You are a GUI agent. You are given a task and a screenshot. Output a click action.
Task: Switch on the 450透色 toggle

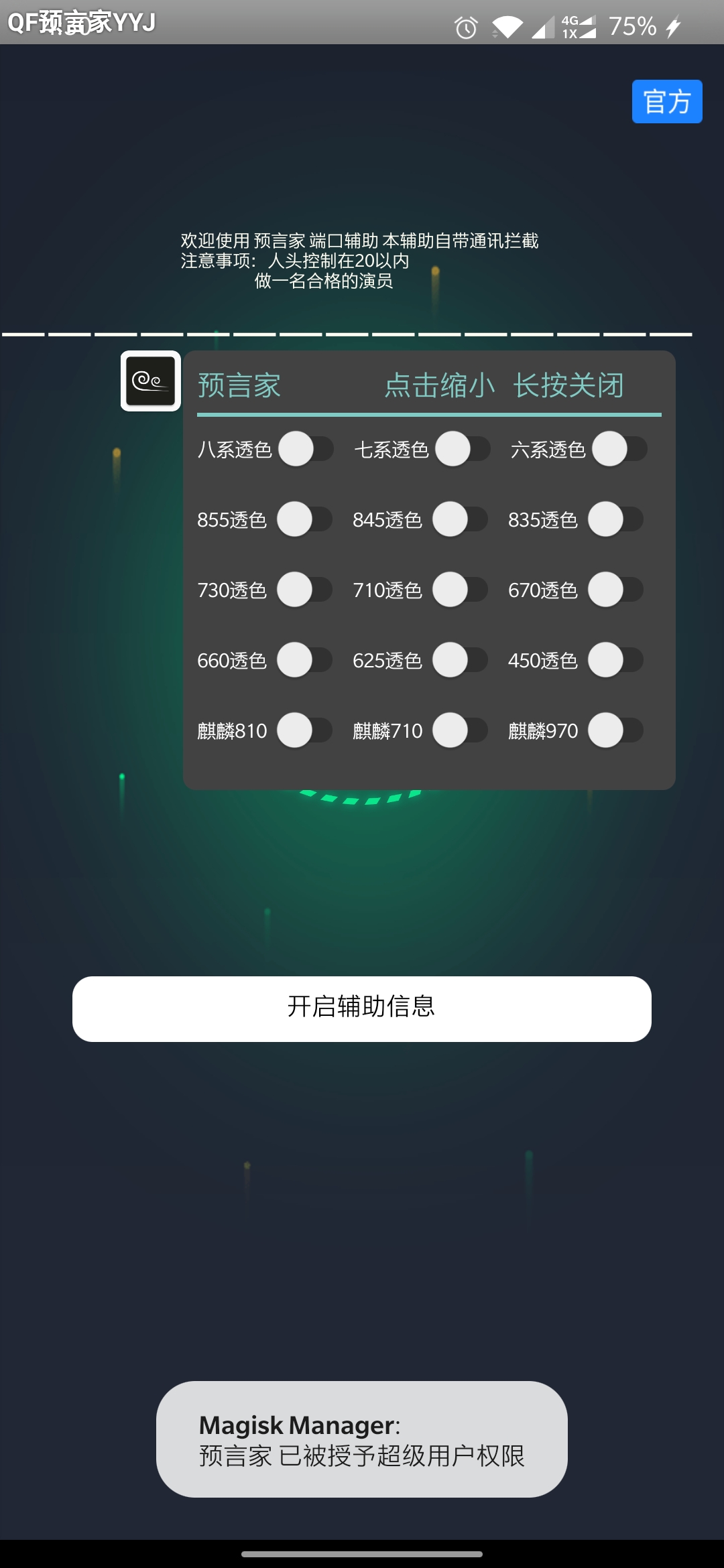[615, 660]
